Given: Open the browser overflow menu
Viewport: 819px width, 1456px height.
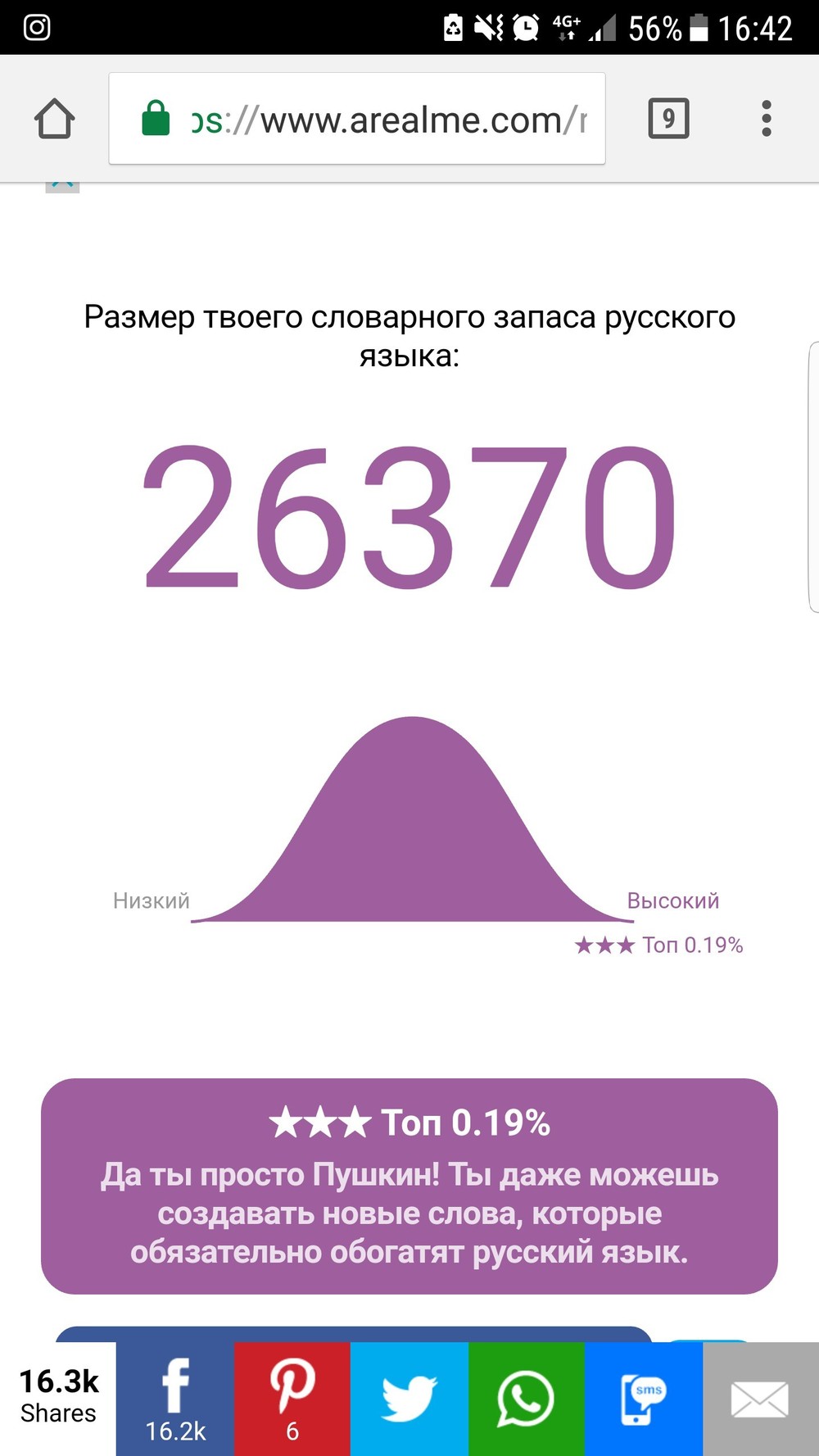Looking at the screenshot, I should pos(766,119).
